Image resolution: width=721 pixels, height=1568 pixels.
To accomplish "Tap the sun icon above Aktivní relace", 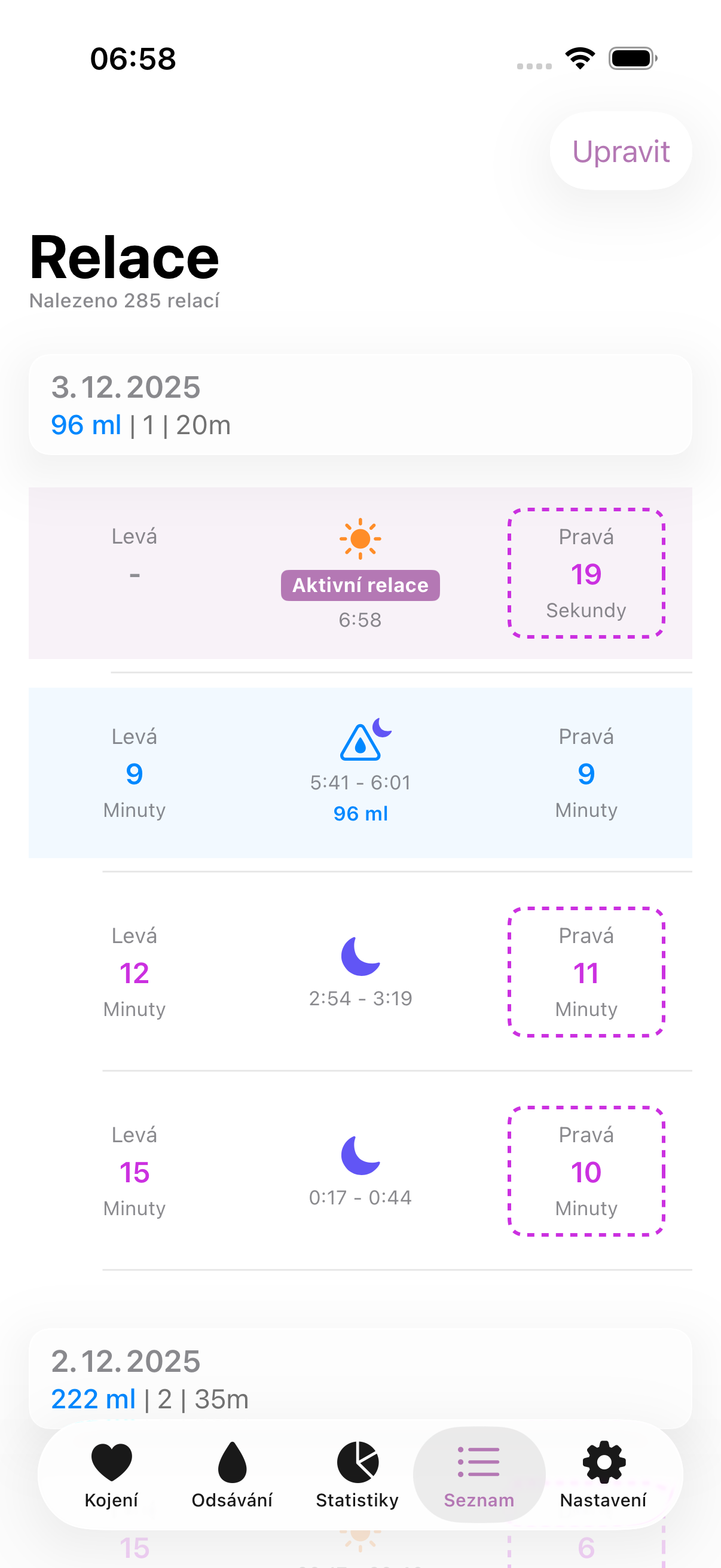I will click(x=360, y=539).
